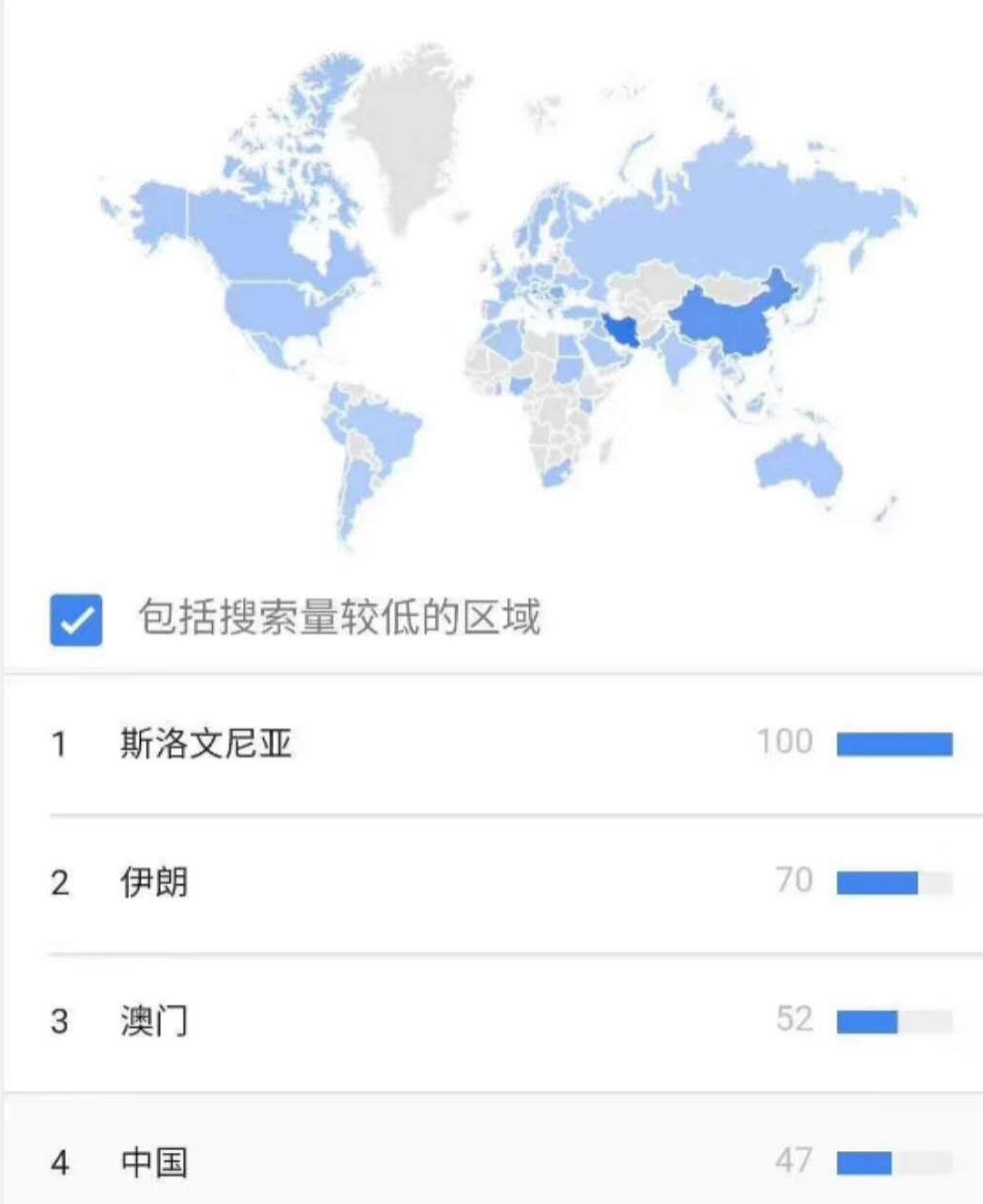
Task: Uncheck 包括搜索量较低的区域 checkbox
Action: pos(75,620)
